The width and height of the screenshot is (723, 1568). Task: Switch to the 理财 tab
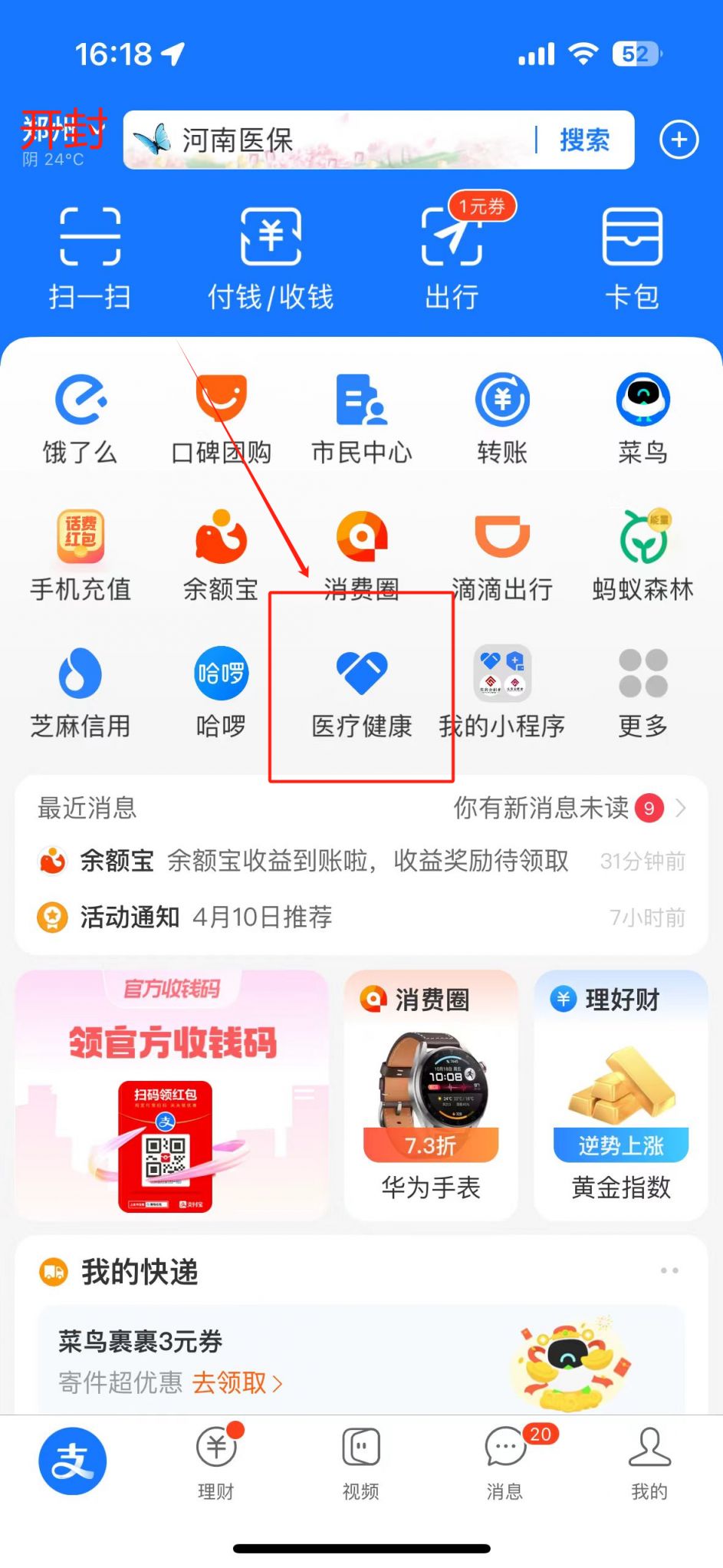click(216, 1461)
